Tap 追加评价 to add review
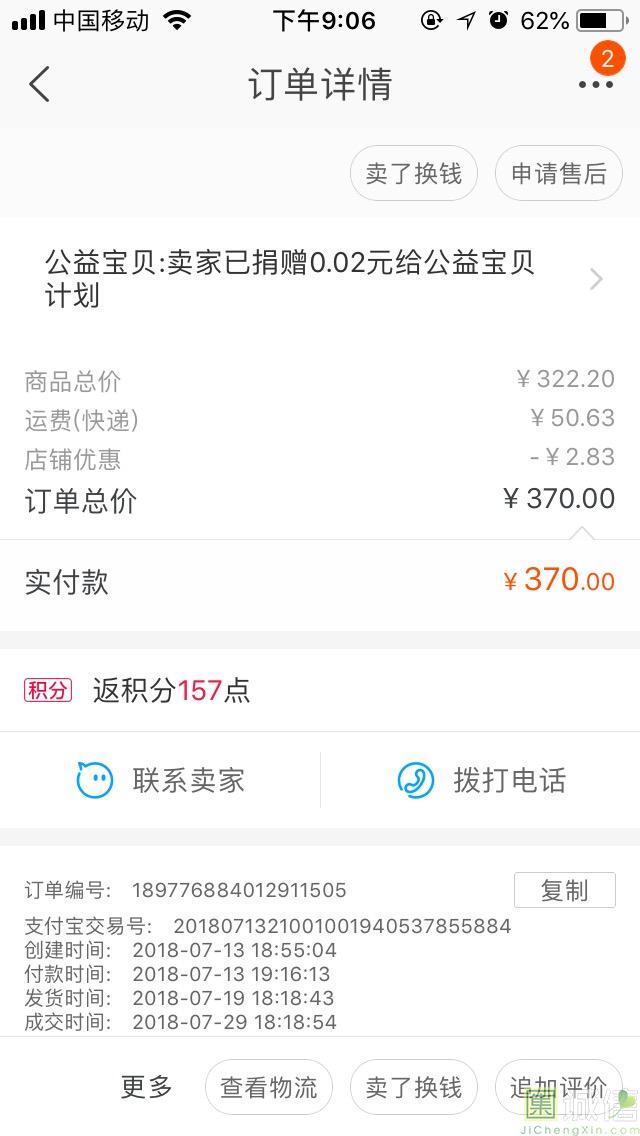 [x=559, y=1087]
